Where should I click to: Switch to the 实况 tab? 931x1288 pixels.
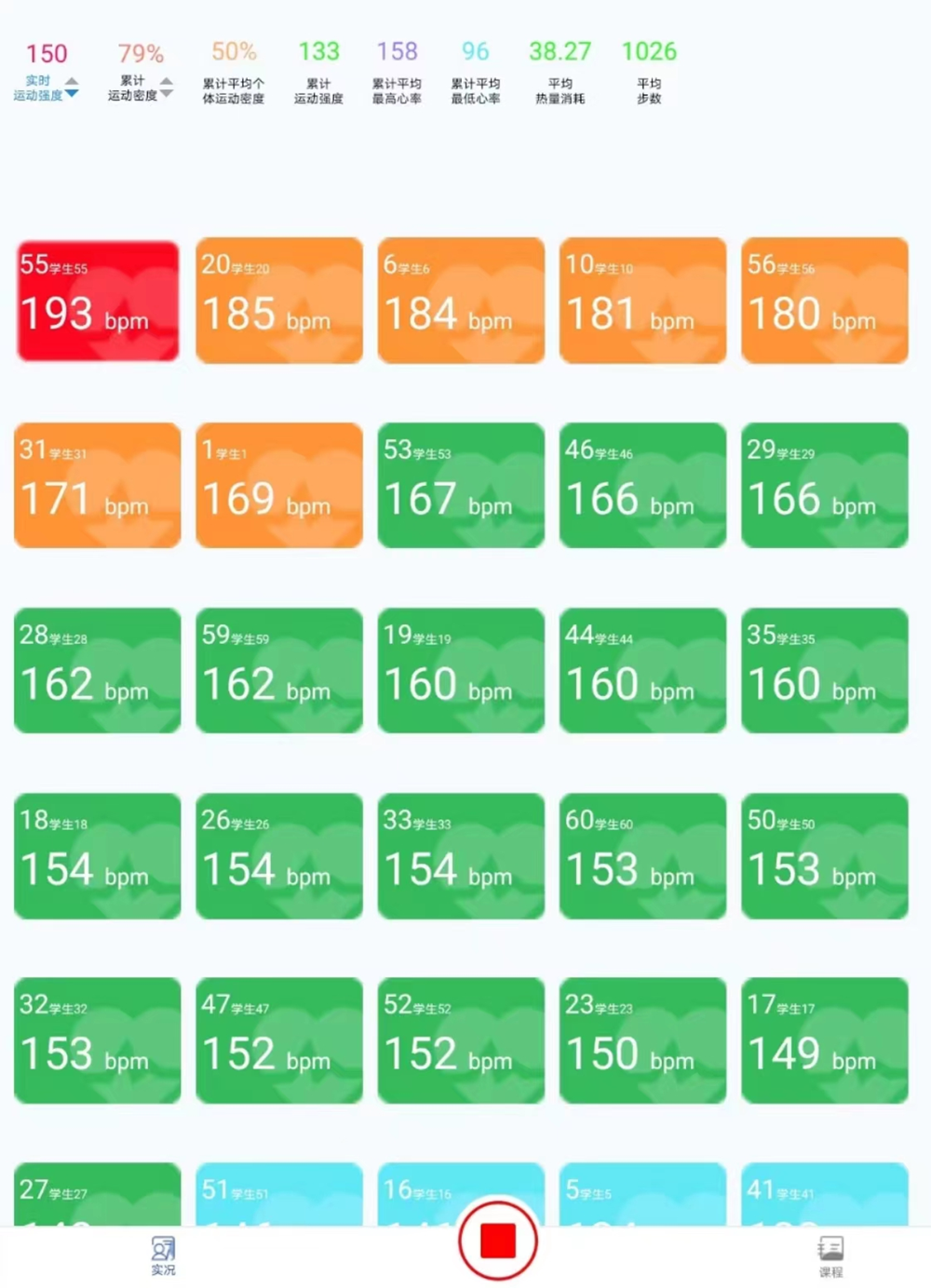(163, 1254)
